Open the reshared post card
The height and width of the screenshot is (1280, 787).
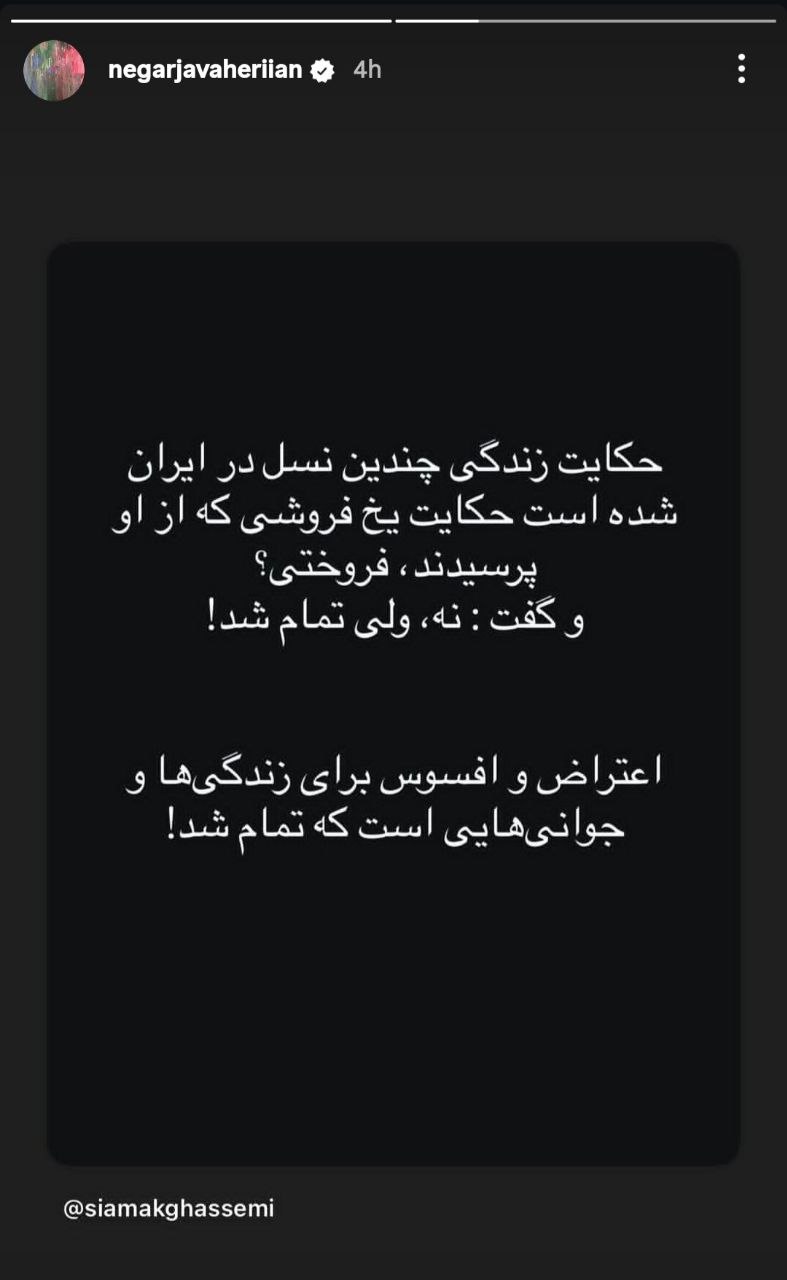coord(393,702)
